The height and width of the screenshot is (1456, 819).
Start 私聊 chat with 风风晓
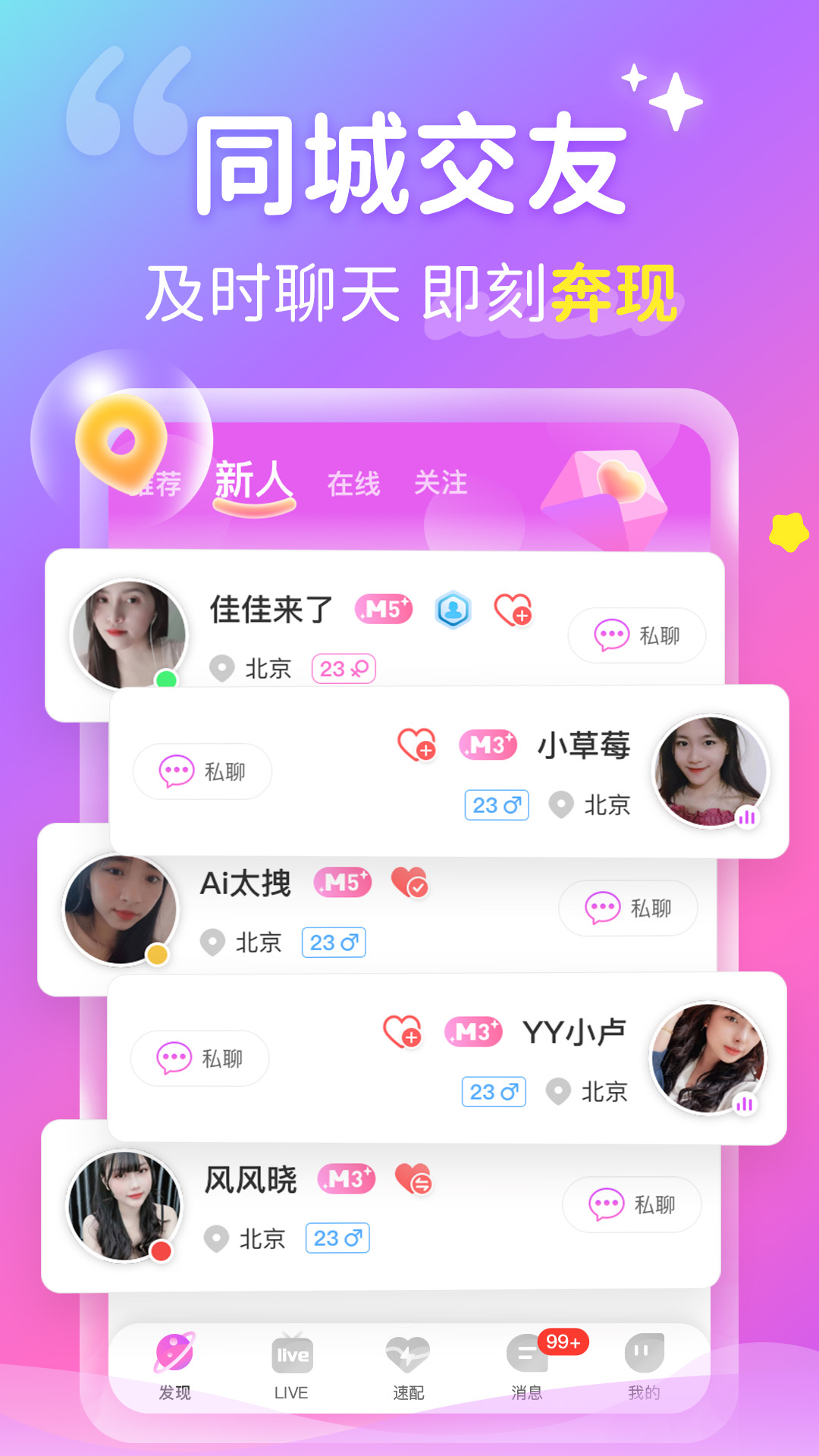632,1203
